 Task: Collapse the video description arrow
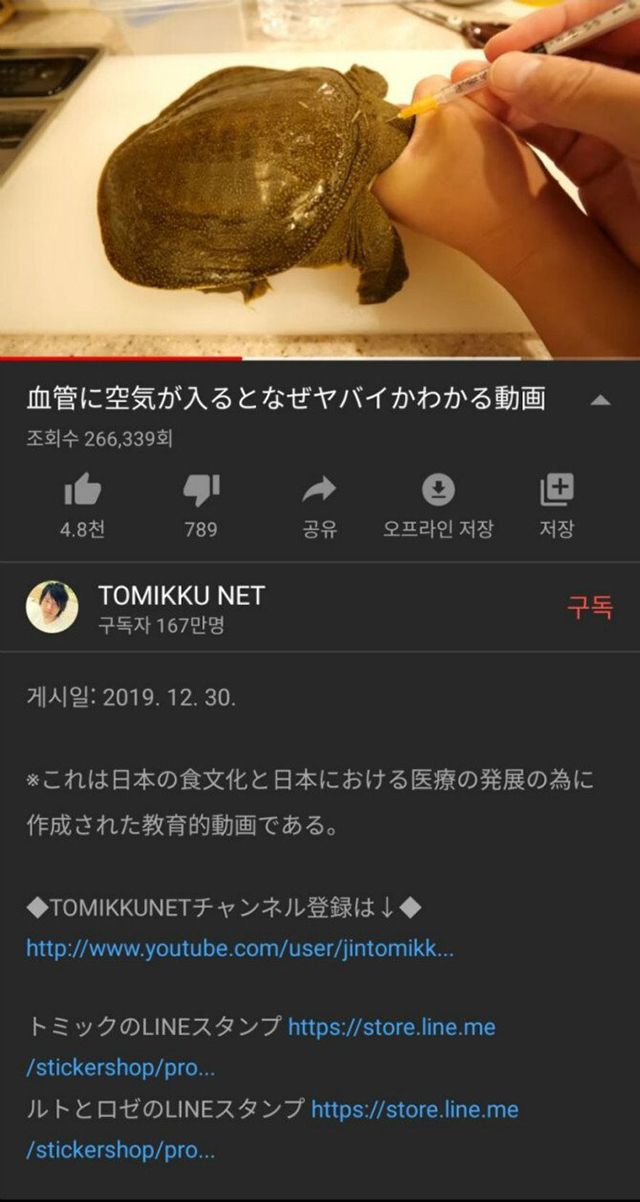600,400
